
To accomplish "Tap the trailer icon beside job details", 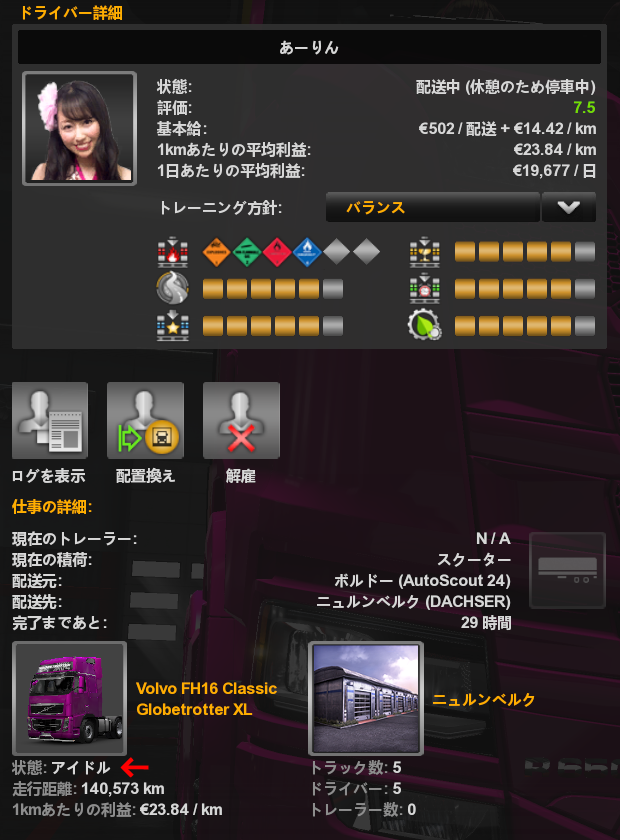I will coord(567,570).
